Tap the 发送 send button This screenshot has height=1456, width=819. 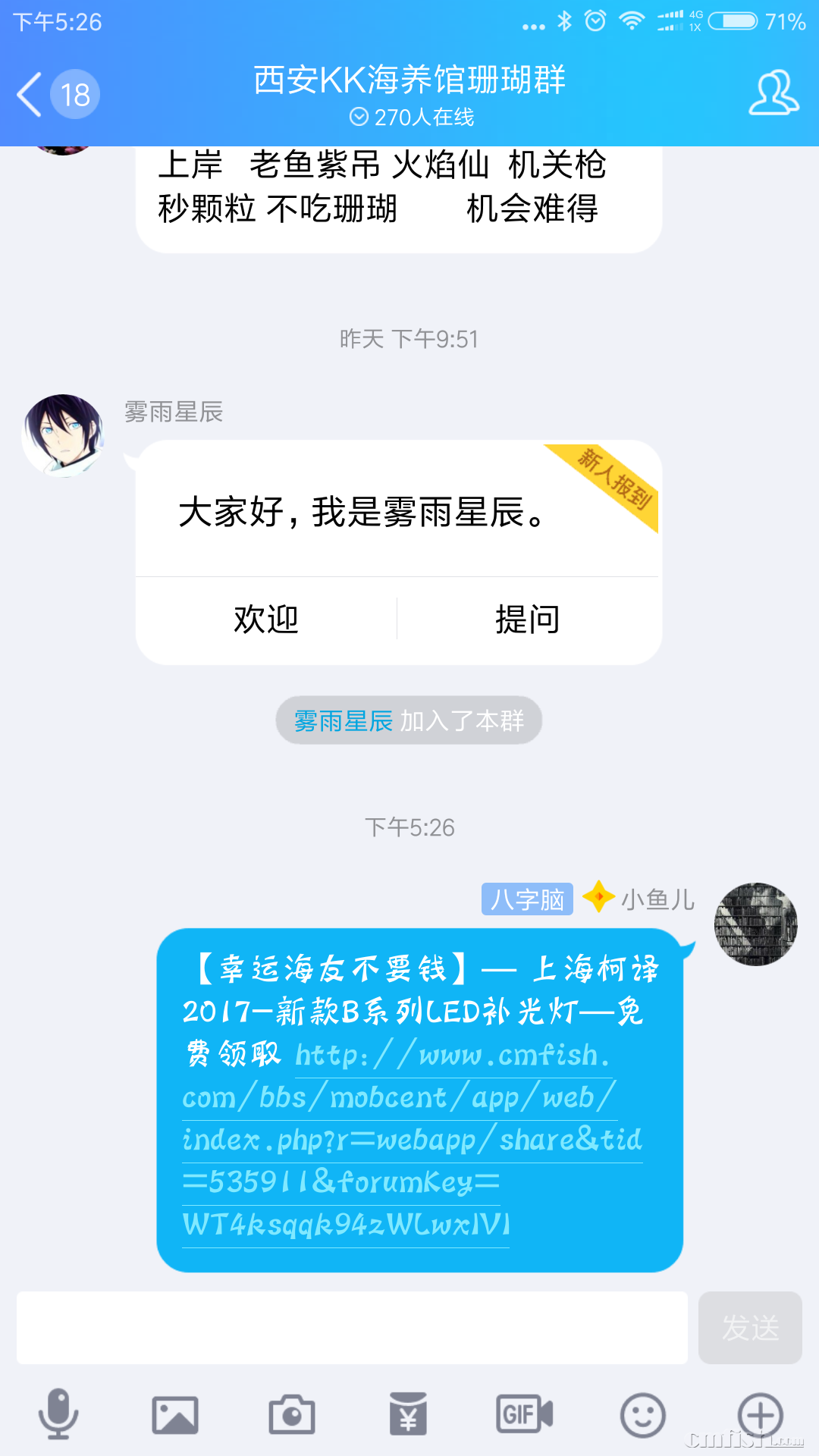click(x=750, y=1327)
